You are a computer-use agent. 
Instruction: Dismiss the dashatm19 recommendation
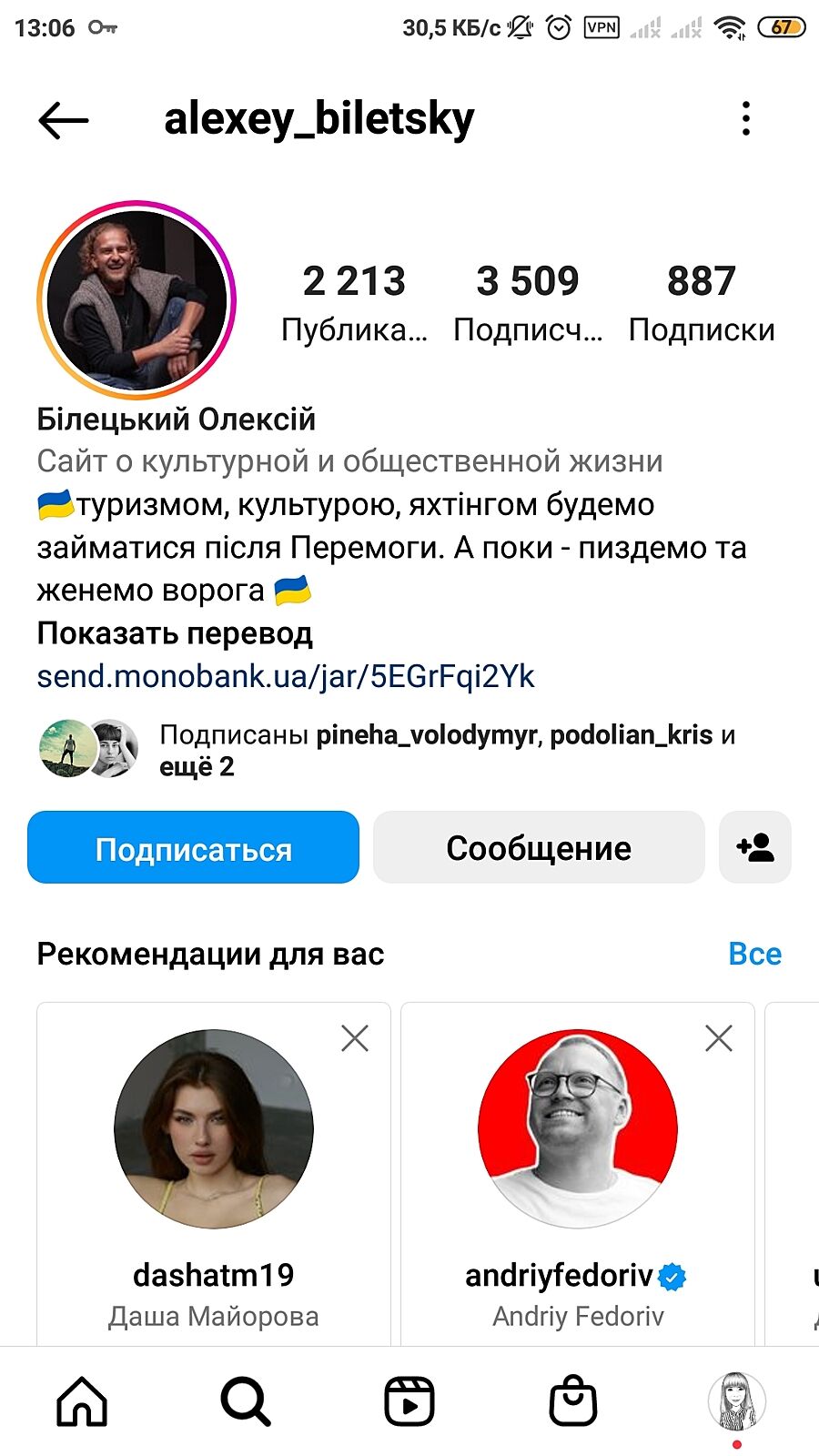[x=355, y=1038]
